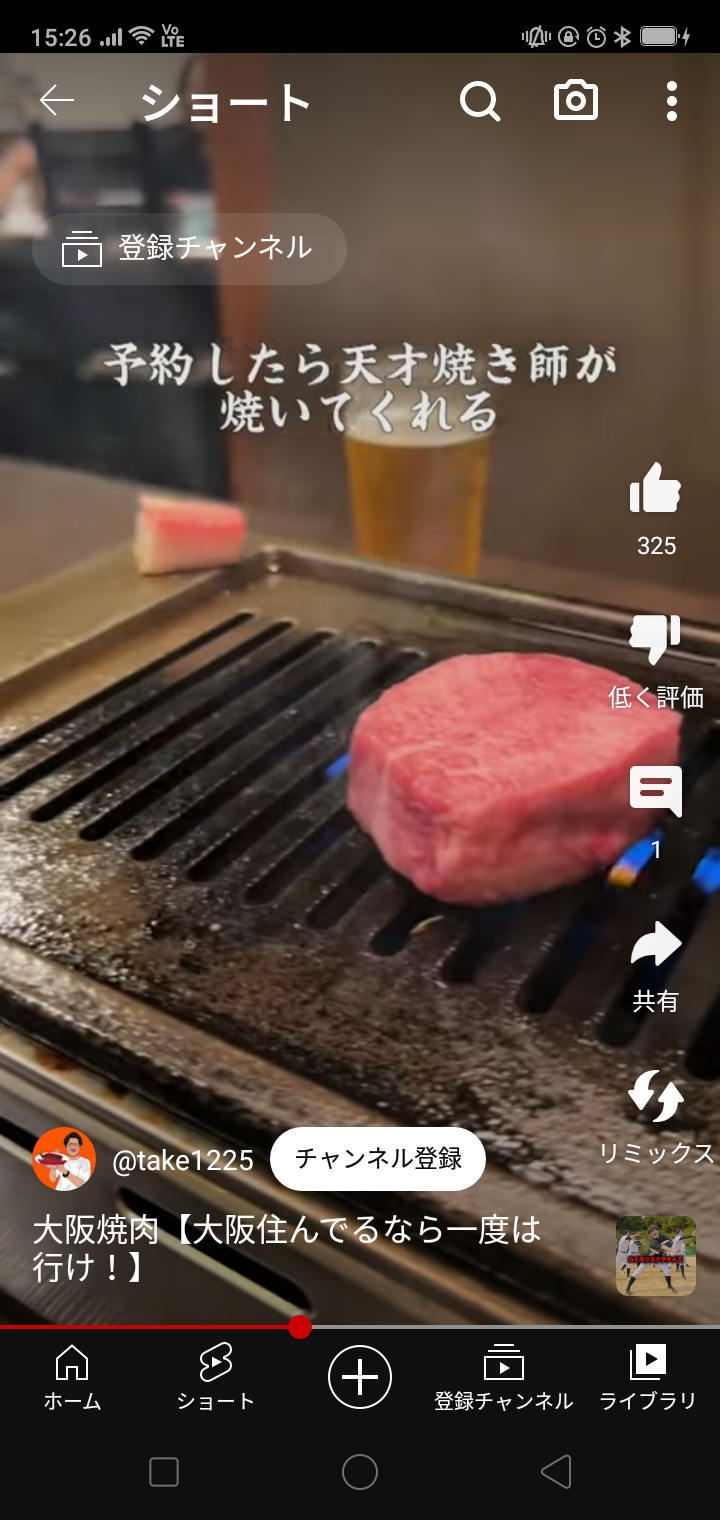Screen dimensions: 720x1520
Task: Open the sound thumbnail at bottom right
Action: [656, 1256]
